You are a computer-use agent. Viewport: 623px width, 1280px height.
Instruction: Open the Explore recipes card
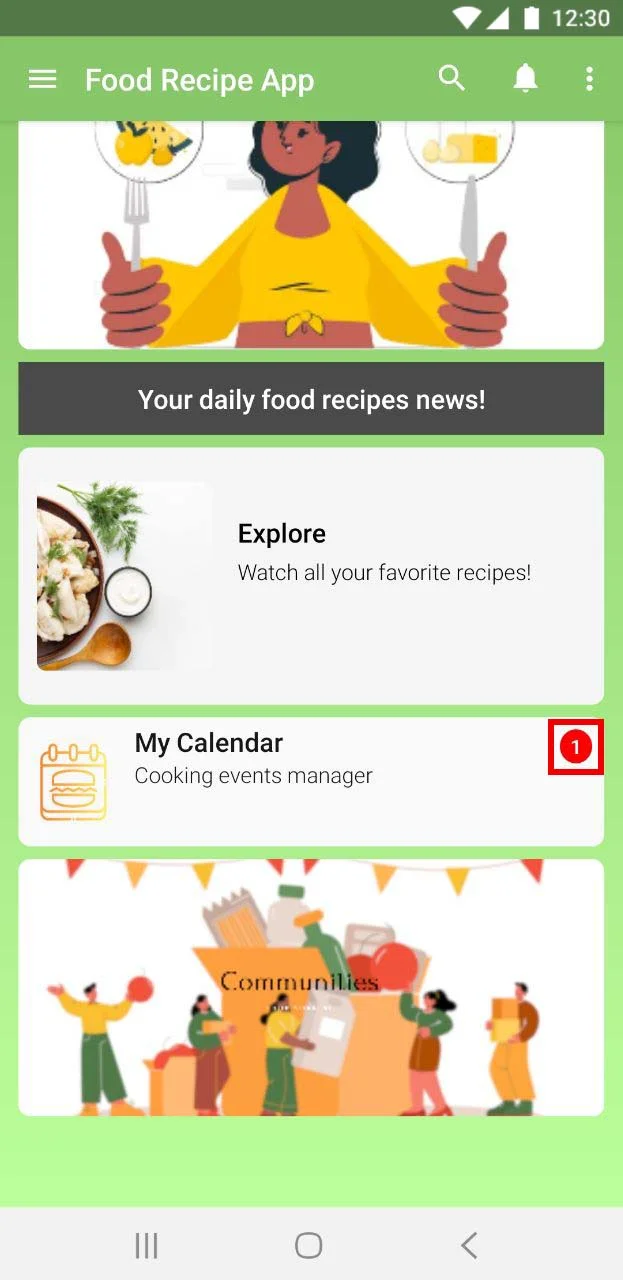click(x=311, y=575)
